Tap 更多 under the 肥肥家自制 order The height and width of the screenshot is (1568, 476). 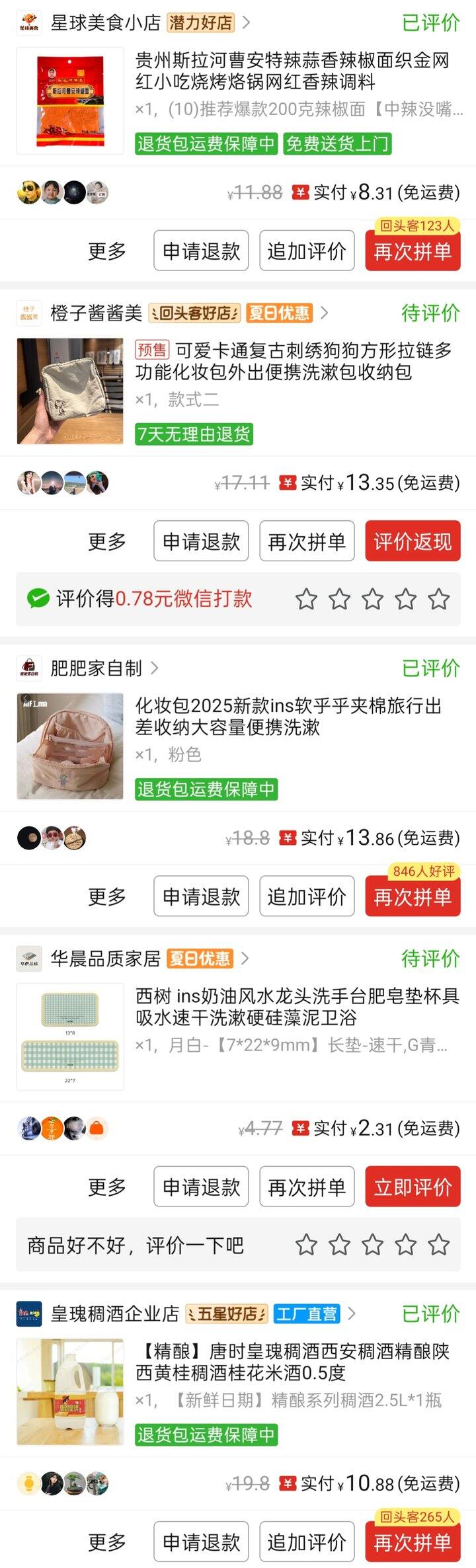(107, 897)
